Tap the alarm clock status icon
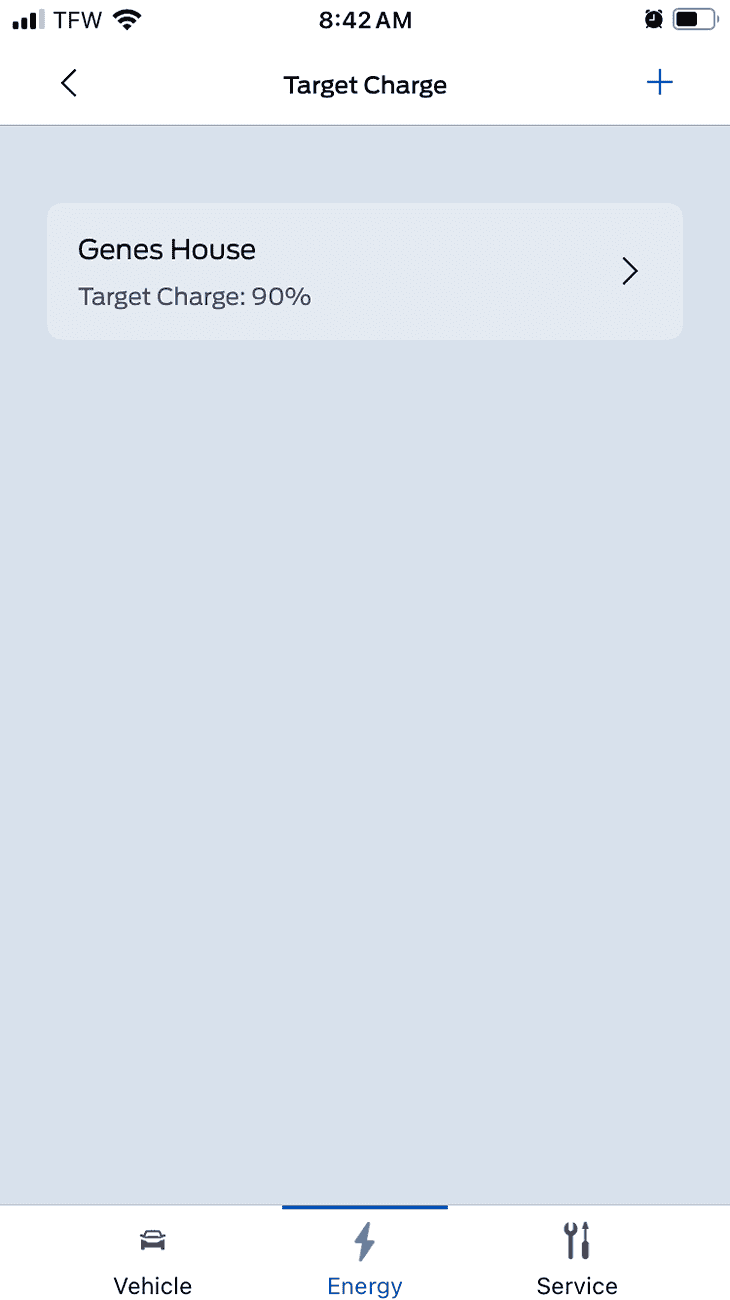730x1300 pixels. click(653, 18)
